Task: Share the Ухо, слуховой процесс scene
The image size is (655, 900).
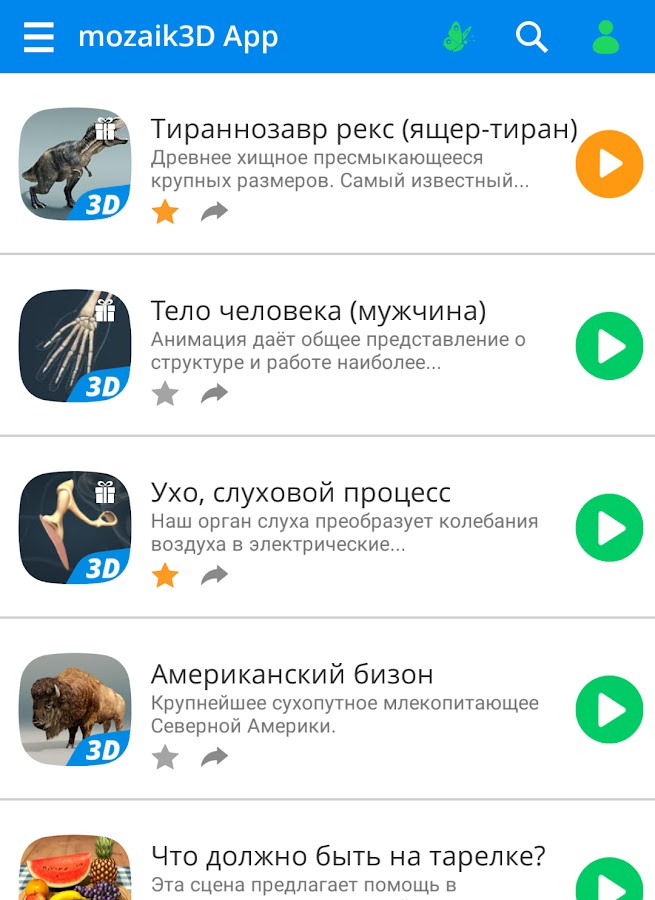Action: coord(214,576)
